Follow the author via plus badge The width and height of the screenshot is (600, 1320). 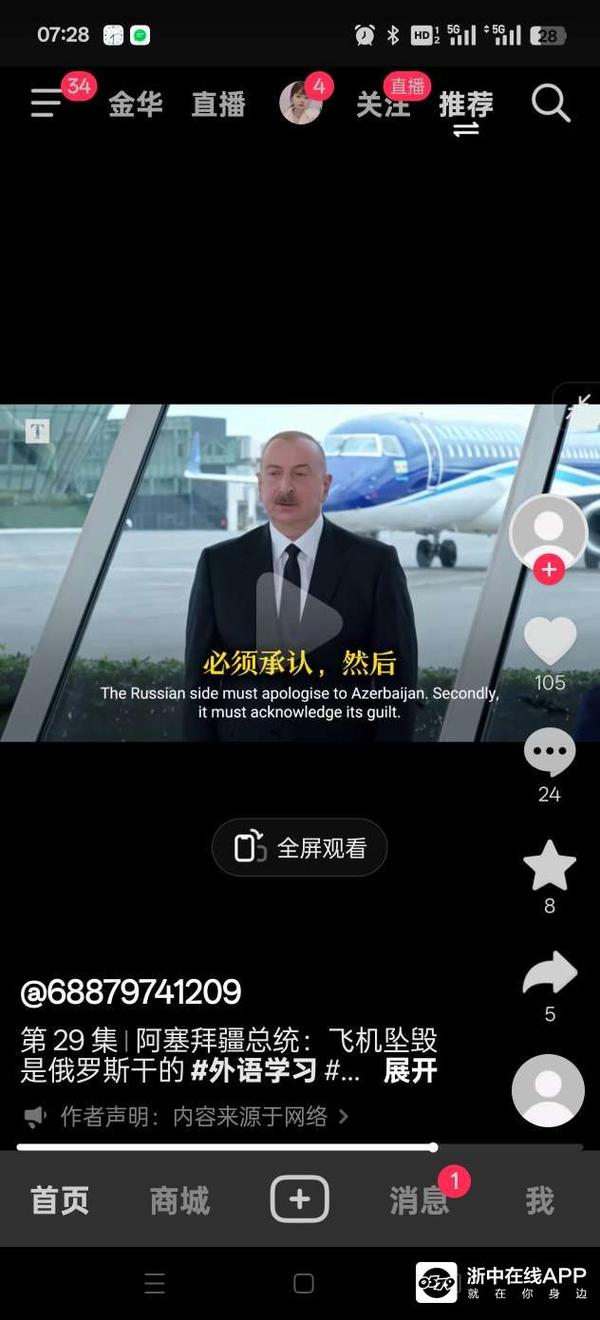pyautogui.click(x=548, y=570)
